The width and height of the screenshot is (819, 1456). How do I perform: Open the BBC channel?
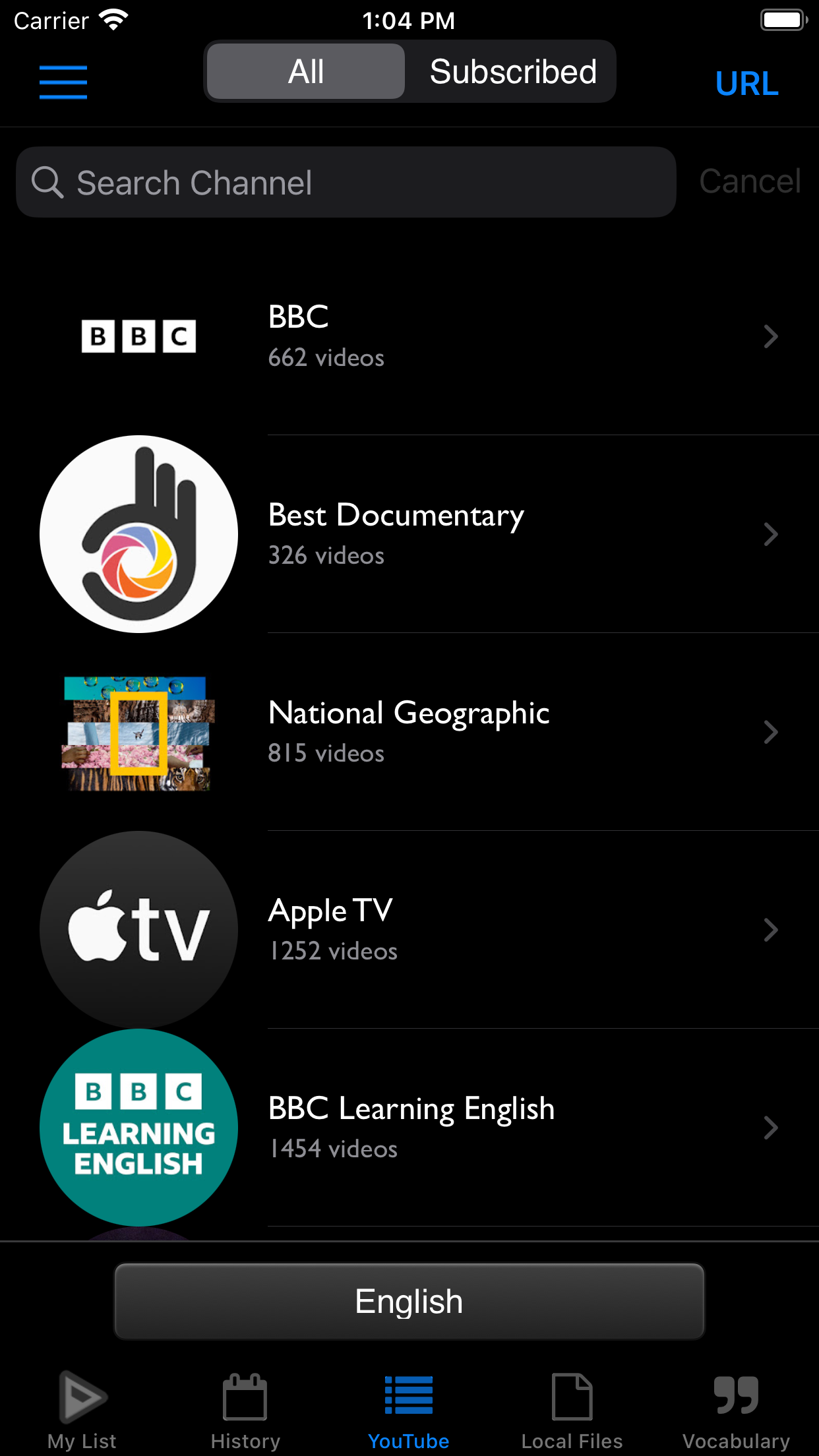pos(409,336)
